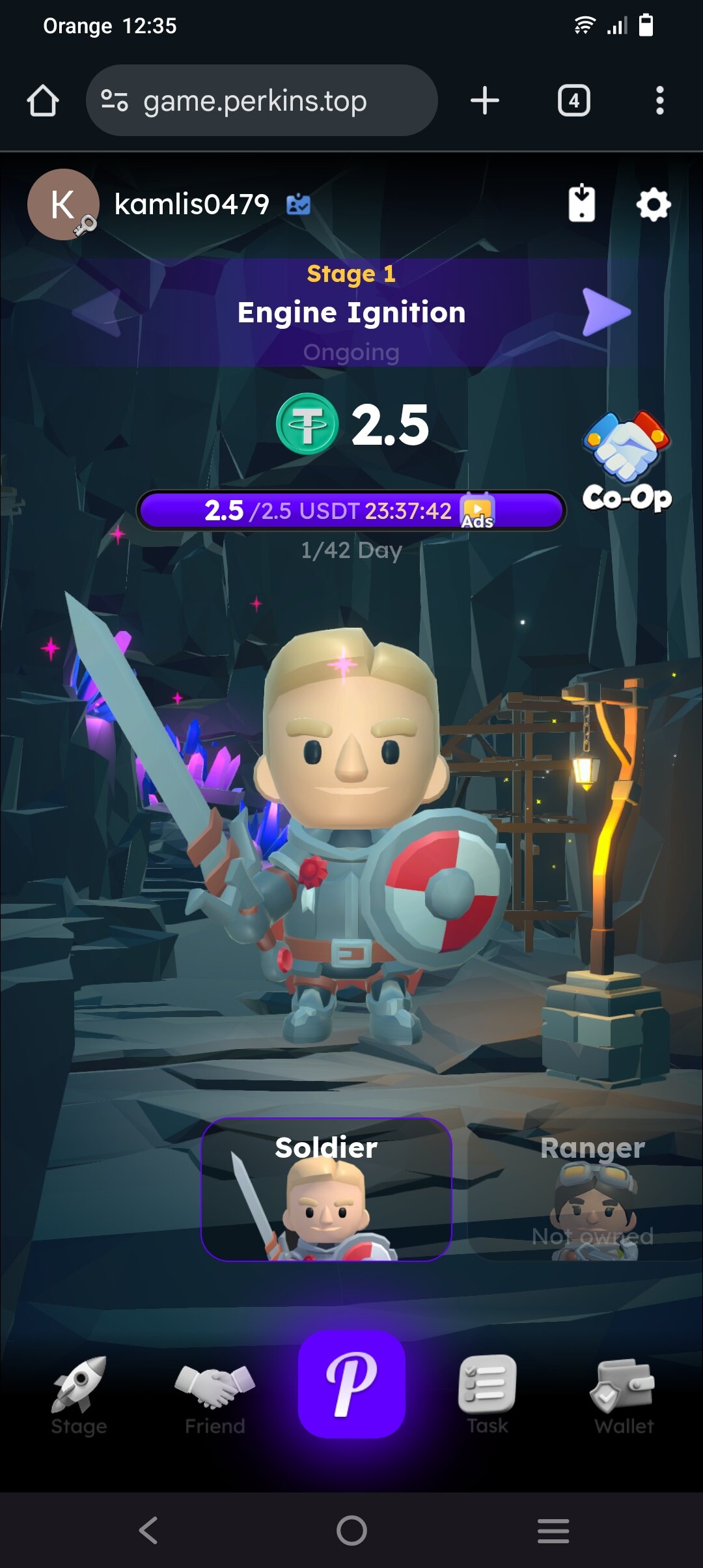Open a new browser tab

click(x=485, y=100)
